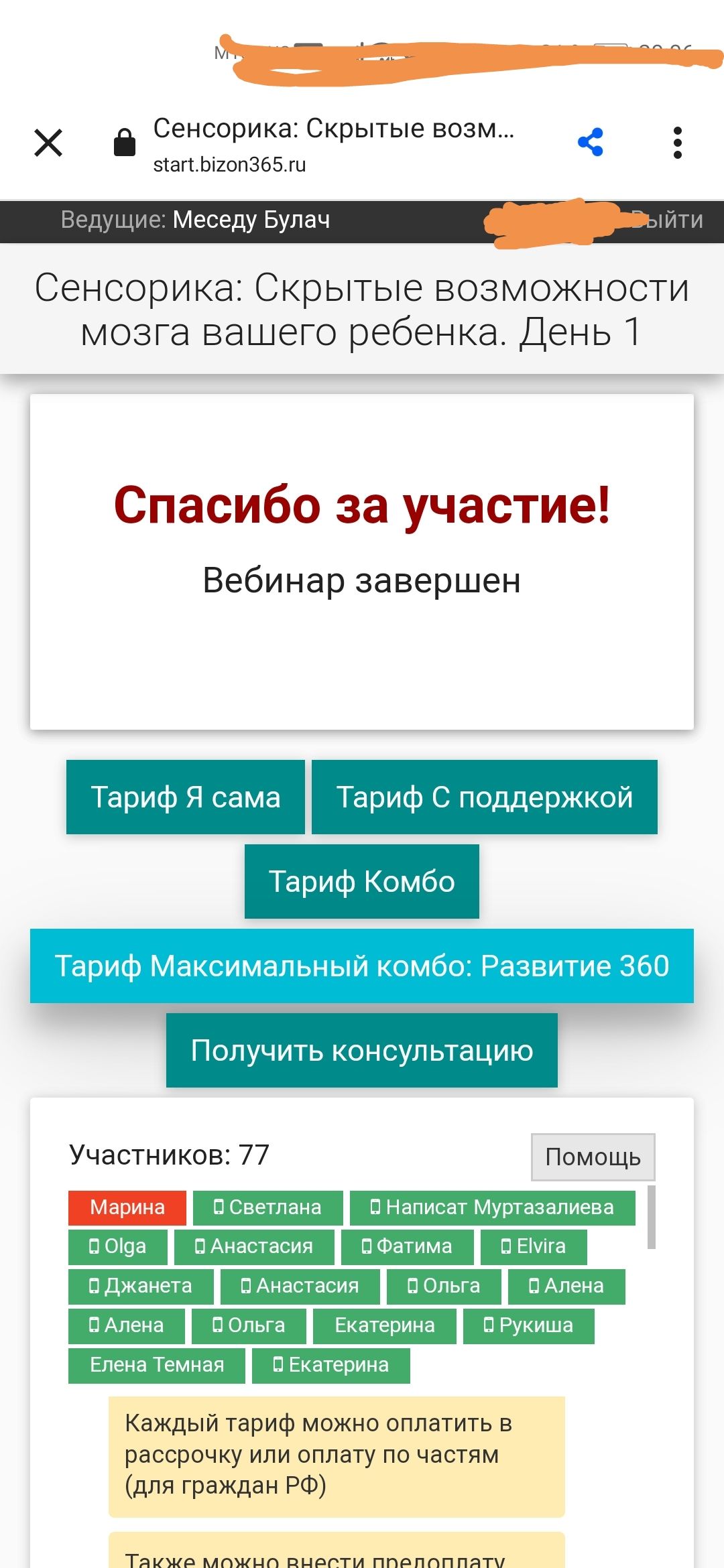This screenshot has height=1568, width=724.
Task: Open the three-dot overflow menu
Action: point(678,143)
